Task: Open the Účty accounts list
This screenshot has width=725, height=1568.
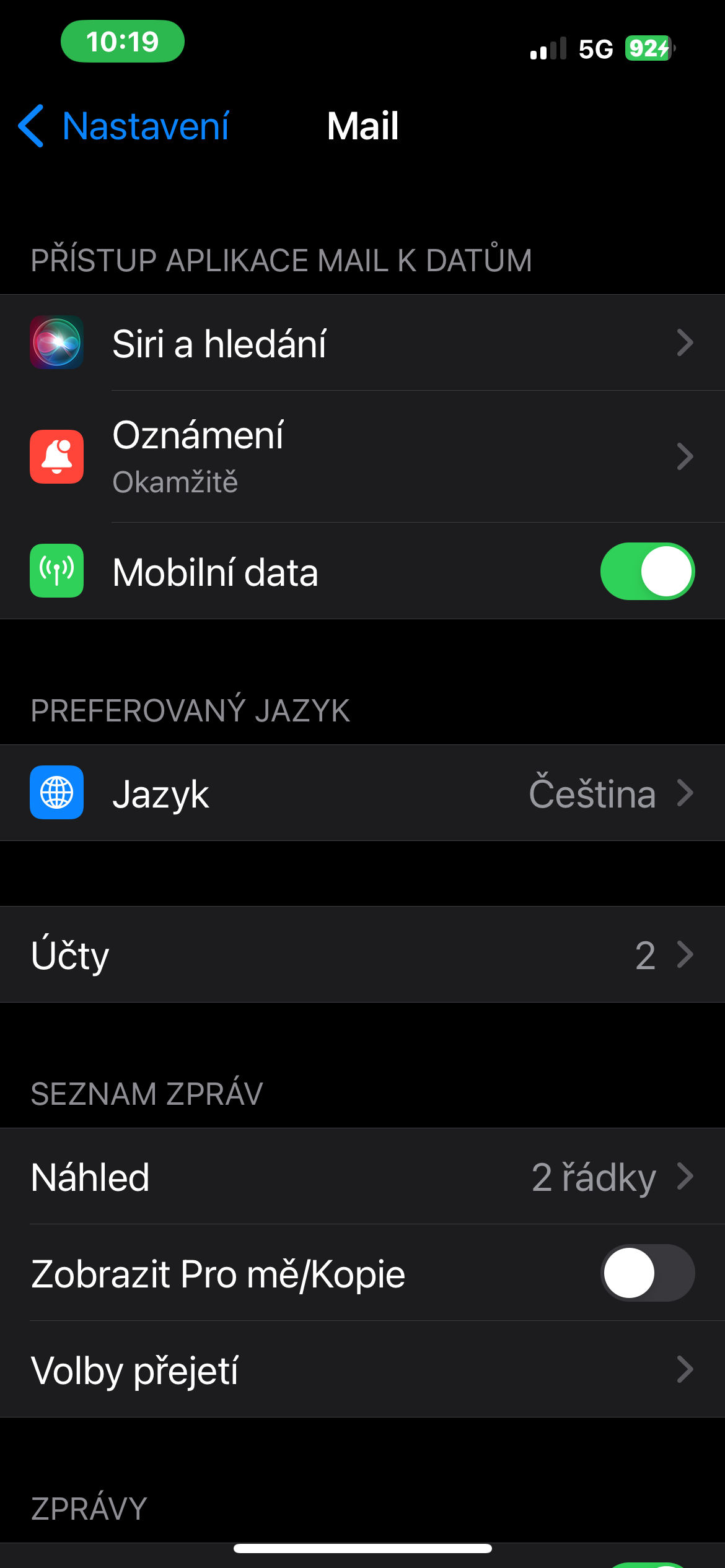Action: click(x=362, y=954)
